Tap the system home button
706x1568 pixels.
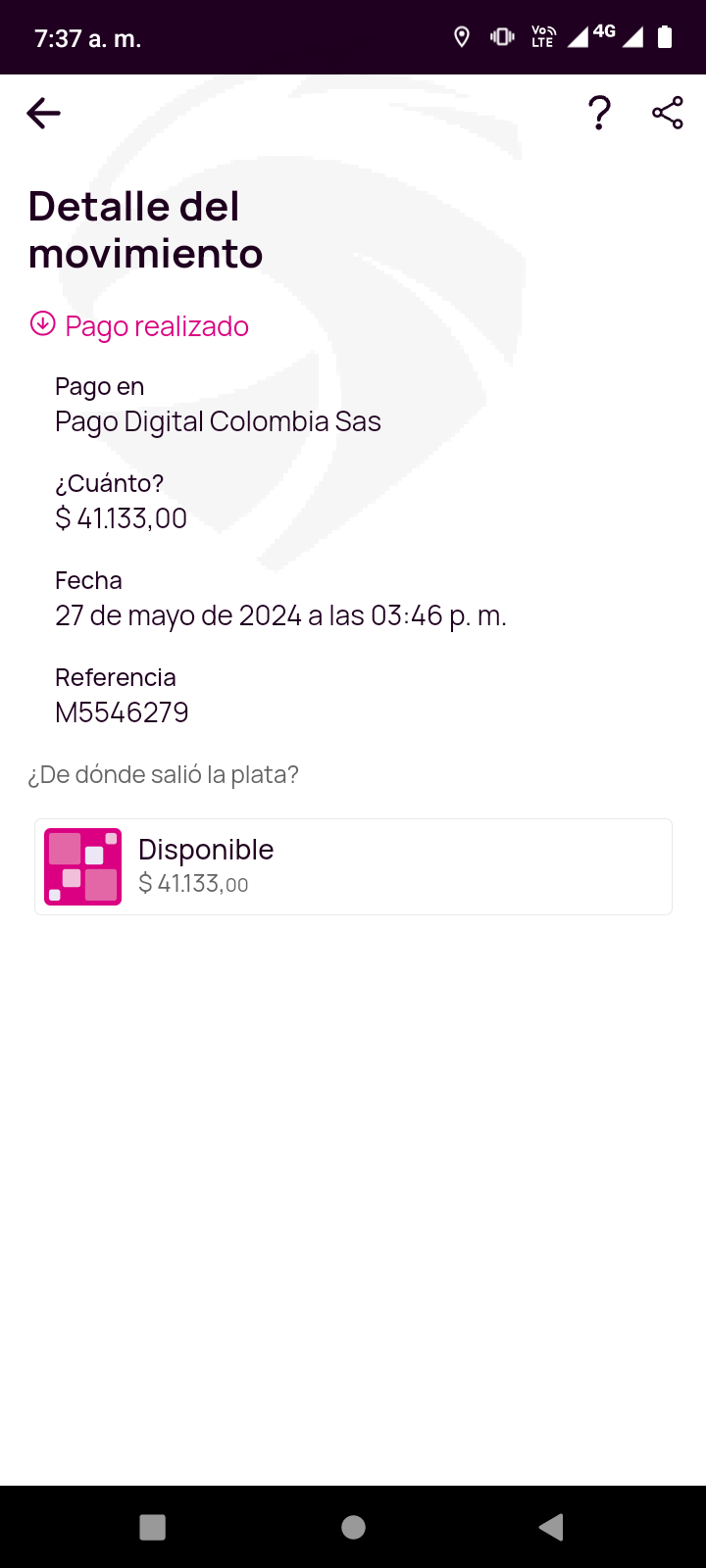pyautogui.click(x=354, y=1527)
